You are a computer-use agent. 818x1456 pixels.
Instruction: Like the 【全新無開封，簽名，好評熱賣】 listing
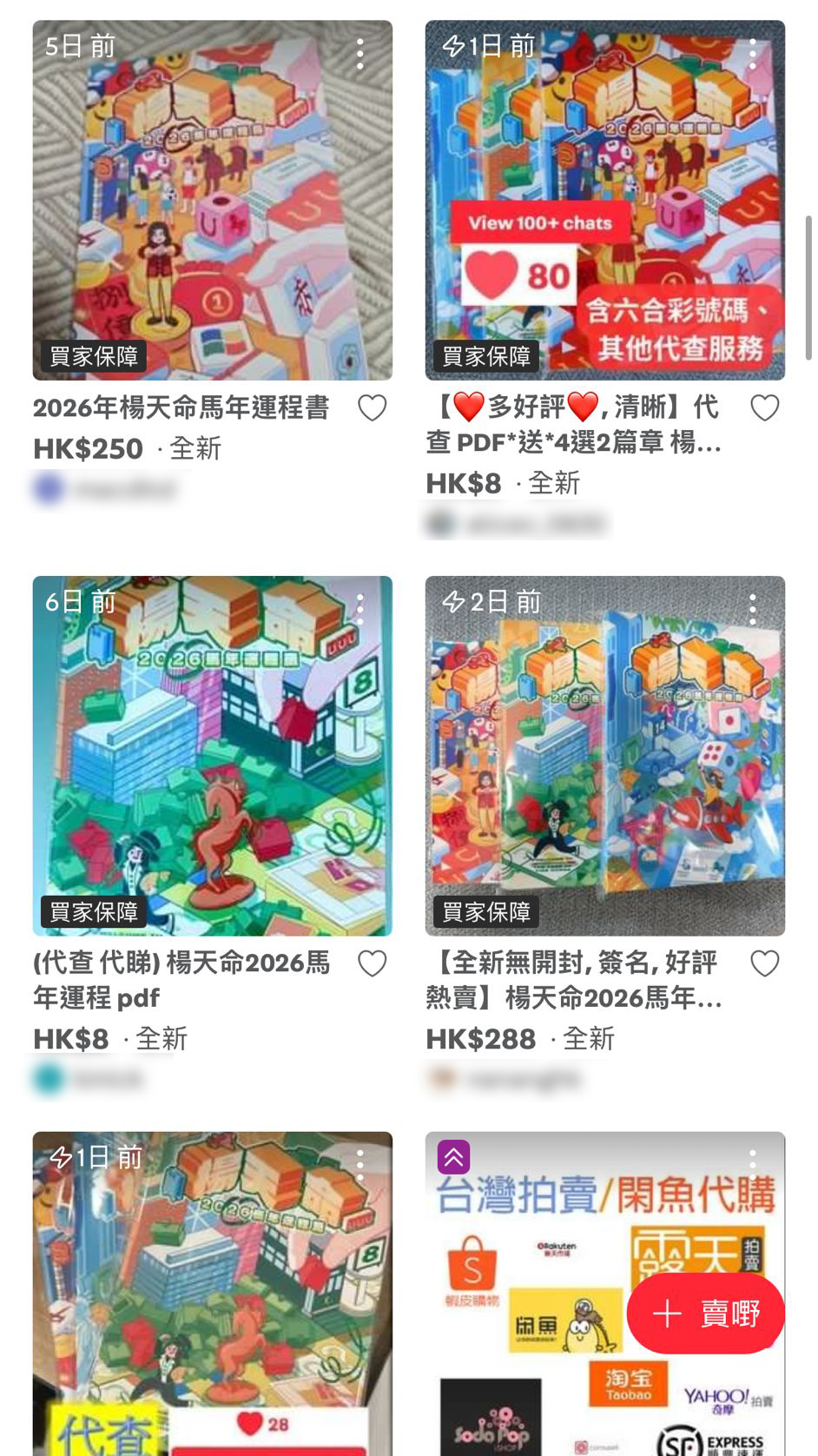coord(765,963)
